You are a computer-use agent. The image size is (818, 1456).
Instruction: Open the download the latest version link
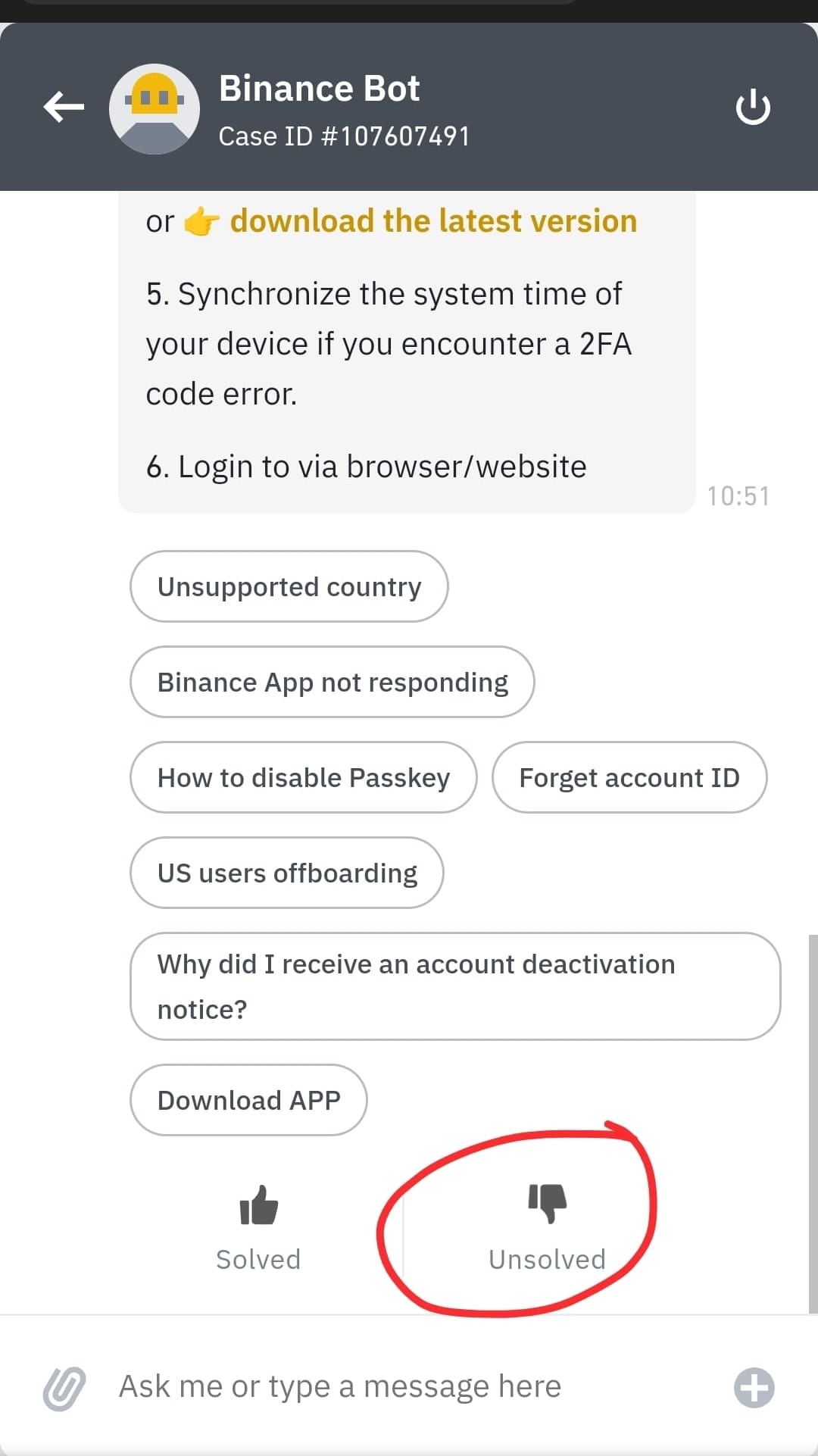pos(432,221)
